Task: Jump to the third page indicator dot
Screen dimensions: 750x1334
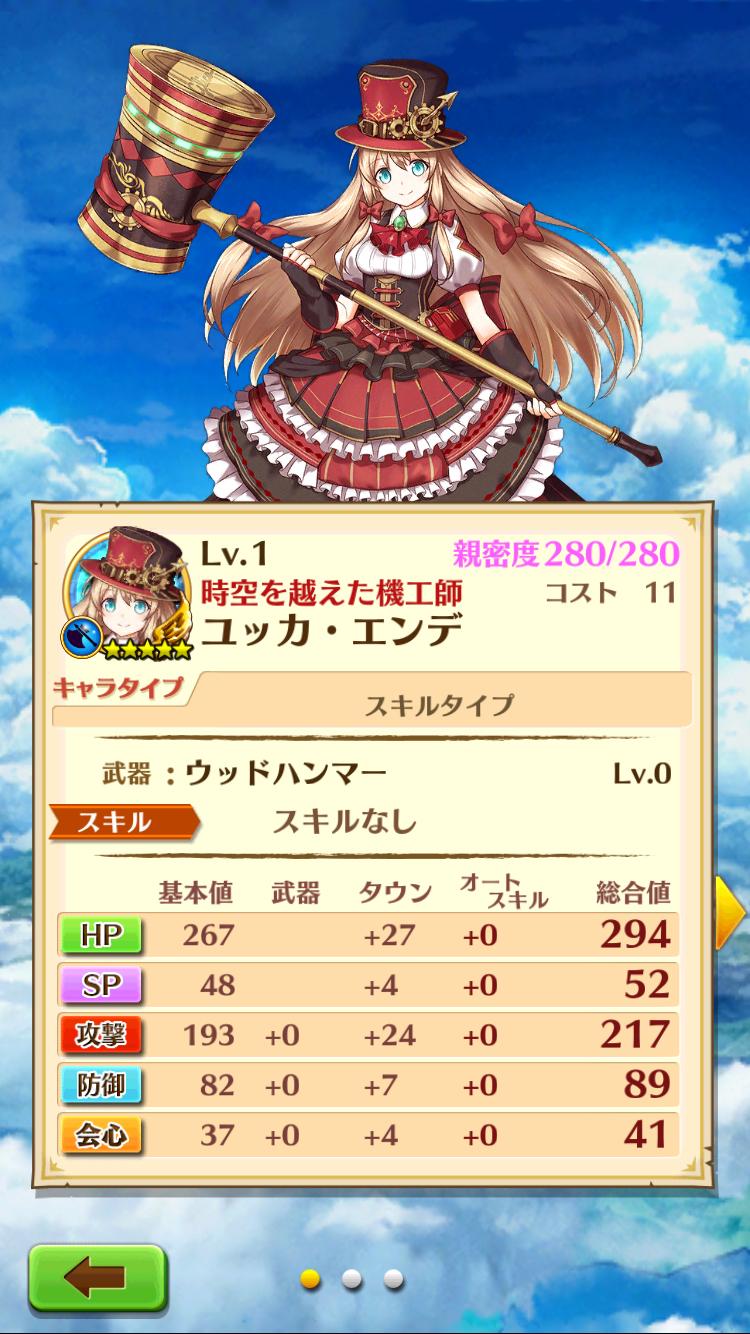Action: point(393,1278)
